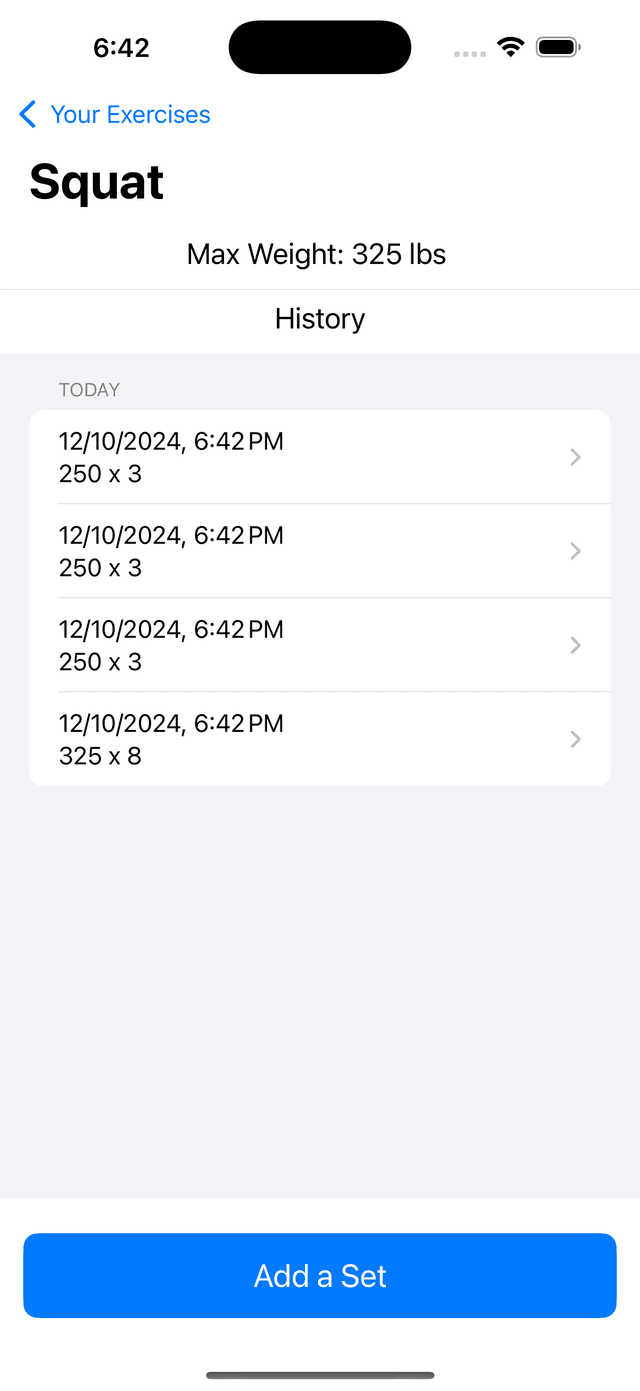The height and width of the screenshot is (1391, 640).
Task: Open the 325 x 8 set entry
Action: coord(320,739)
